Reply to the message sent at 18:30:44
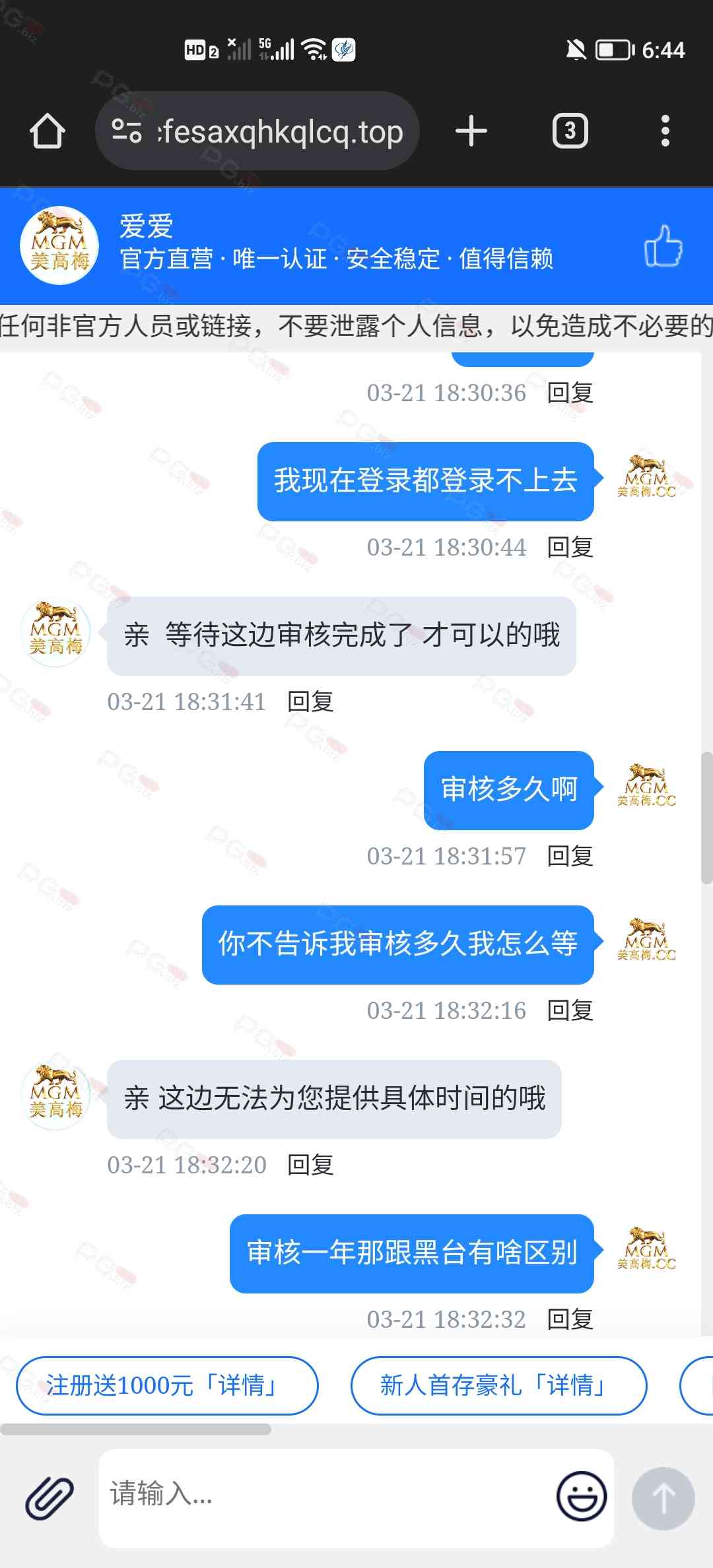Image resolution: width=713 pixels, height=1568 pixels. 570,547
